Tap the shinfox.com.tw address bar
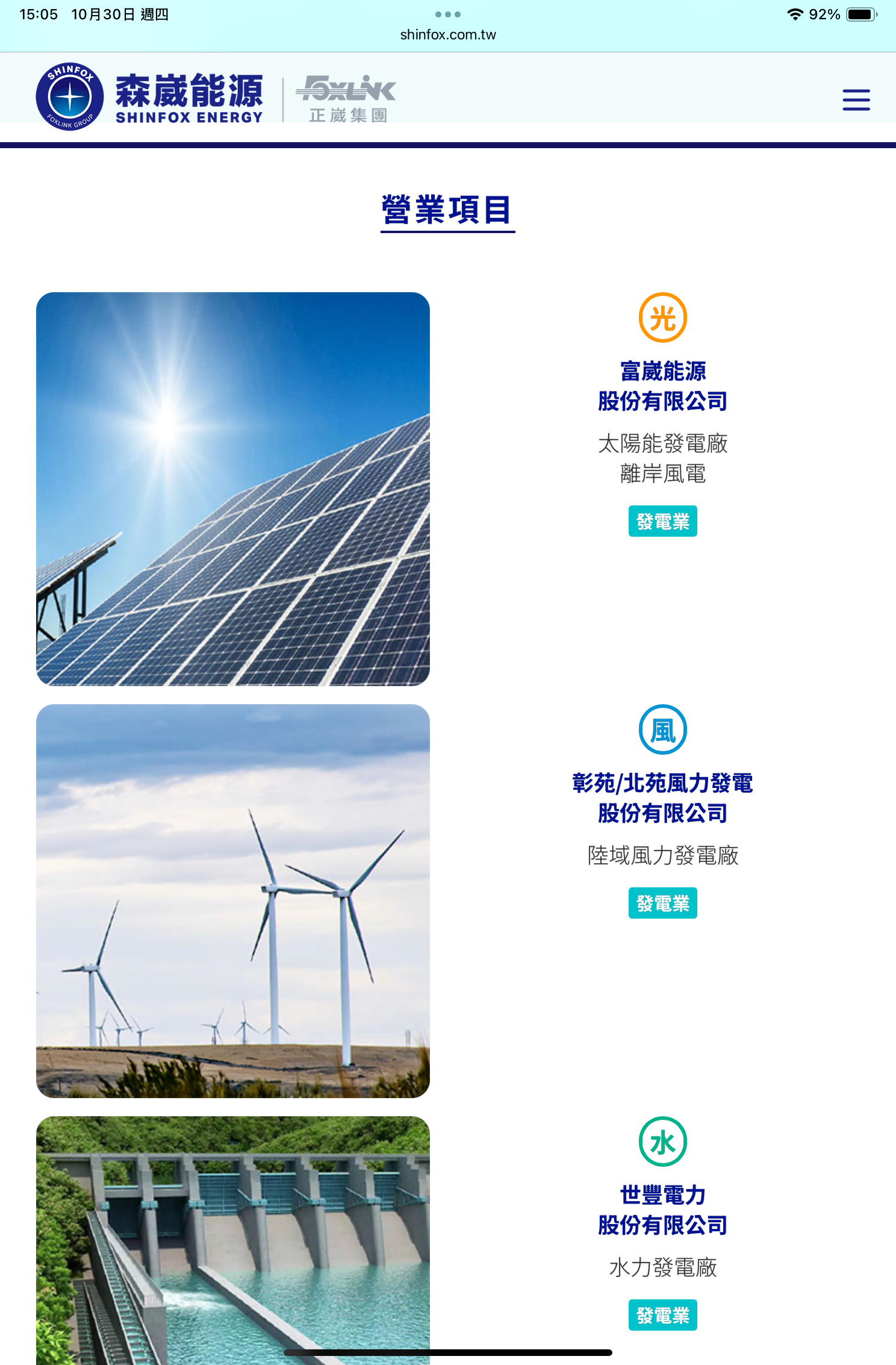 [x=448, y=35]
